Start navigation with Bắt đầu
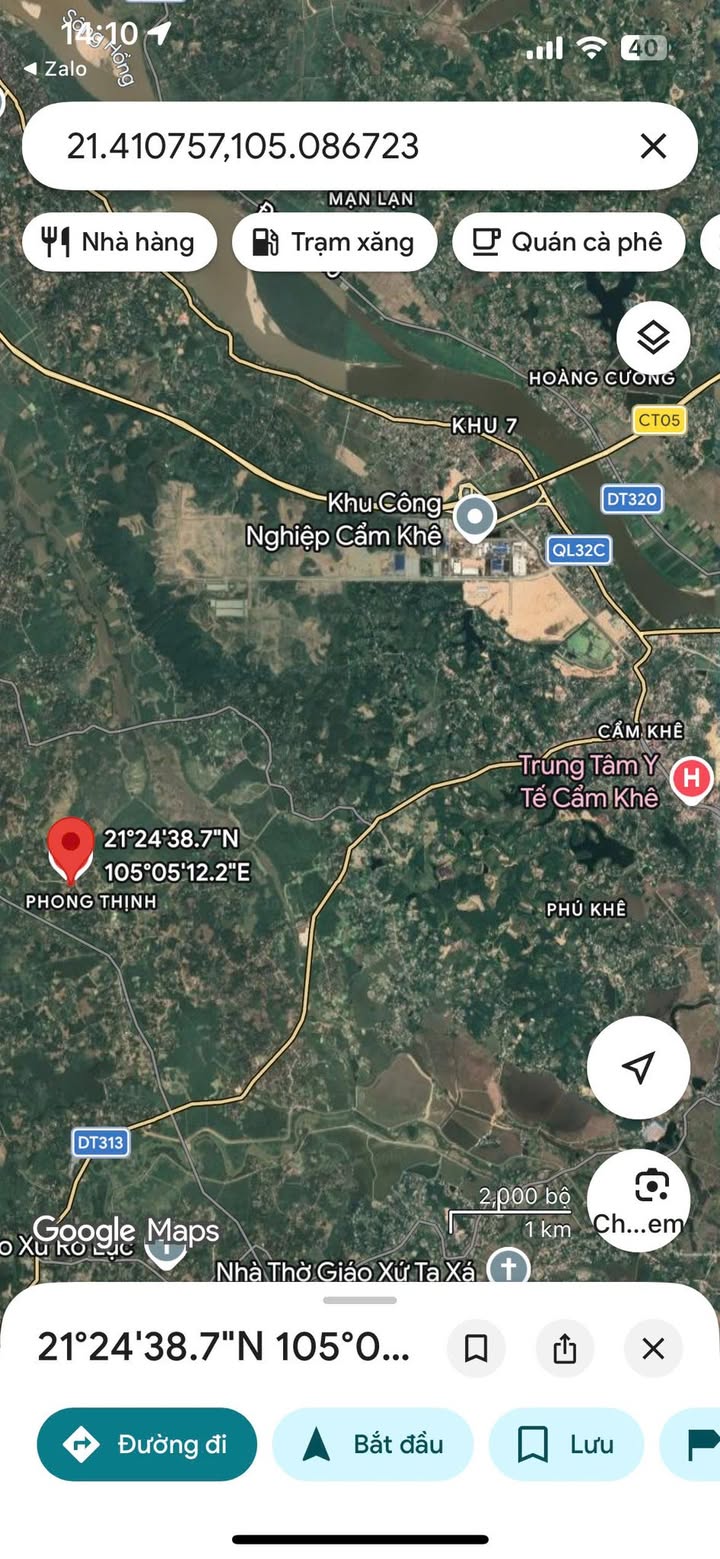This screenshot has width=720, height=1559. coord(372,1444)
